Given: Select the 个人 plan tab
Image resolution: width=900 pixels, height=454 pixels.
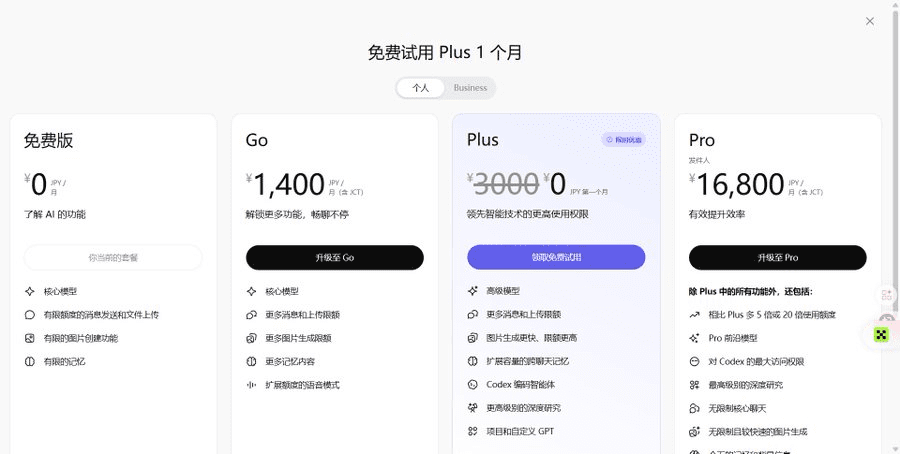Looking at the screenshot, I should pyautogui.click(x=420, y=88).
